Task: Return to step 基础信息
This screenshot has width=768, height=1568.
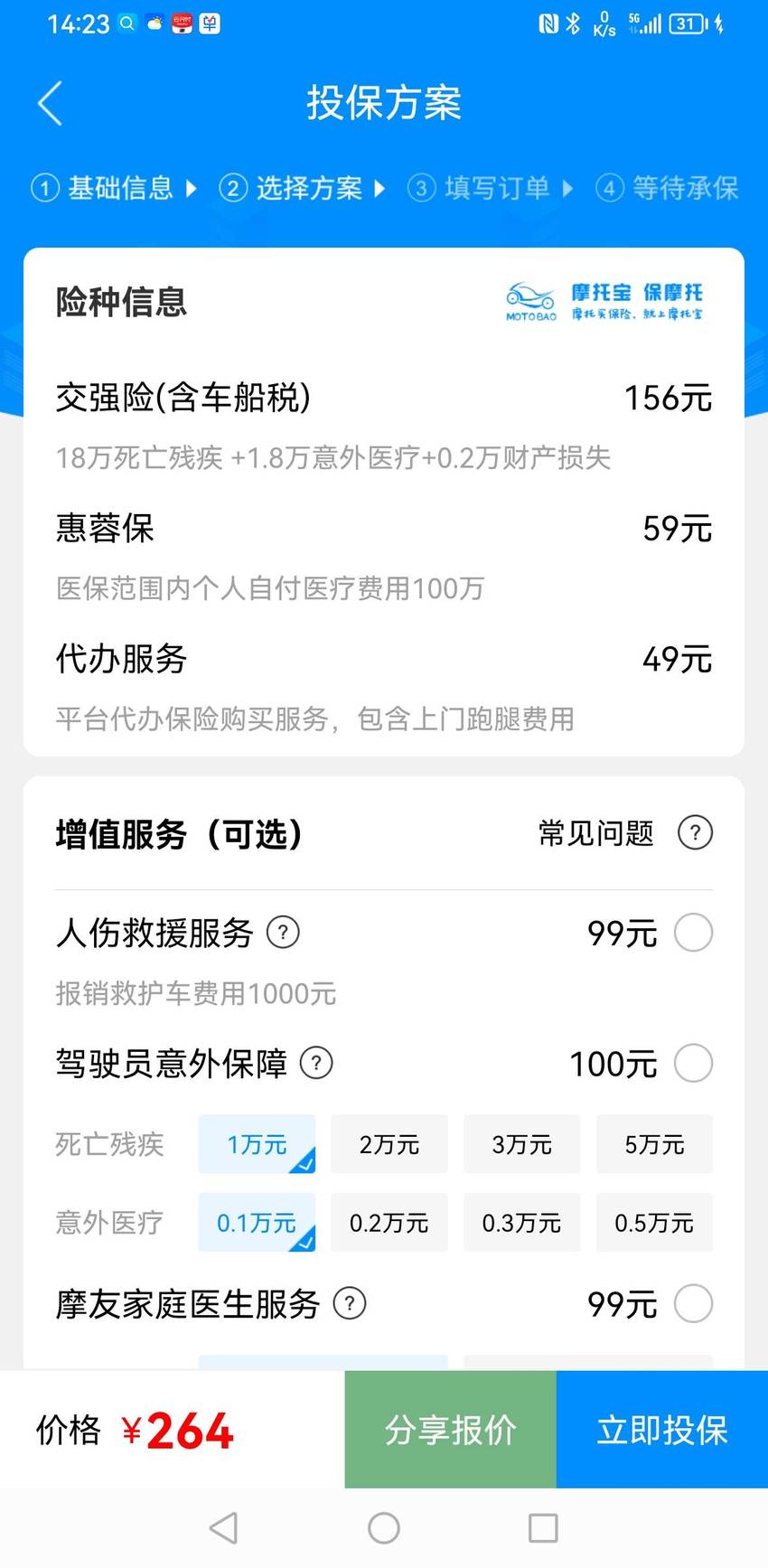Action: click(114, 188)
